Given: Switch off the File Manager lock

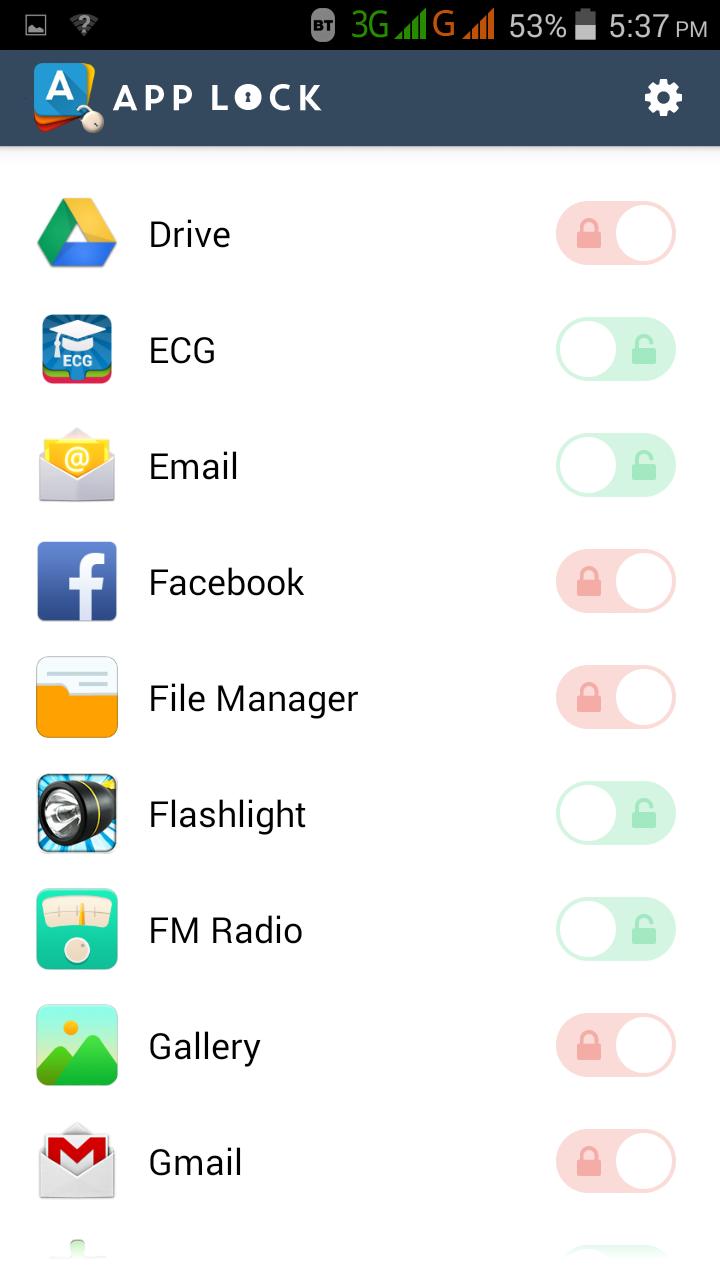Looking at the screenshot, I should (616, 698).
